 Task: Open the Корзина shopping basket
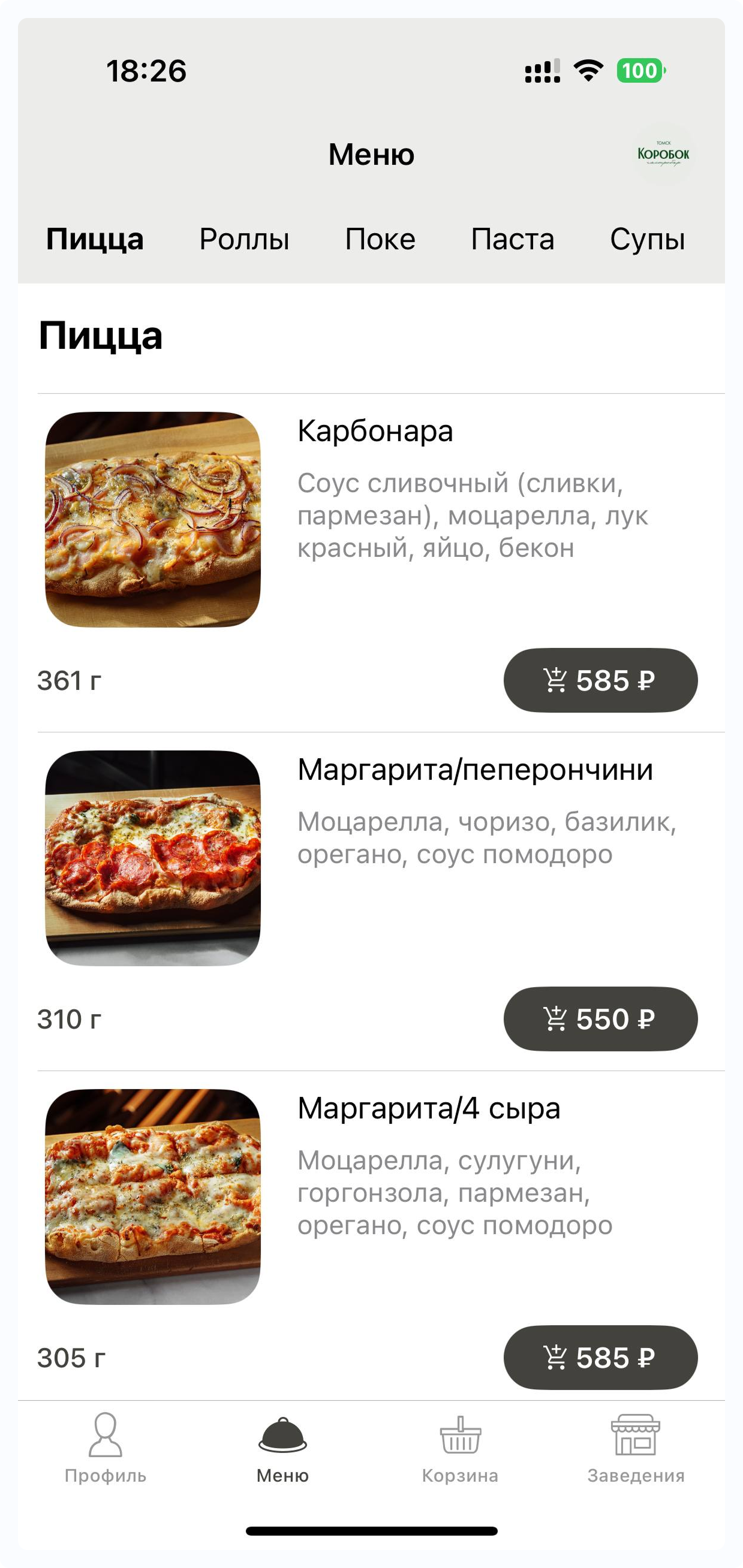point(460,1449)
